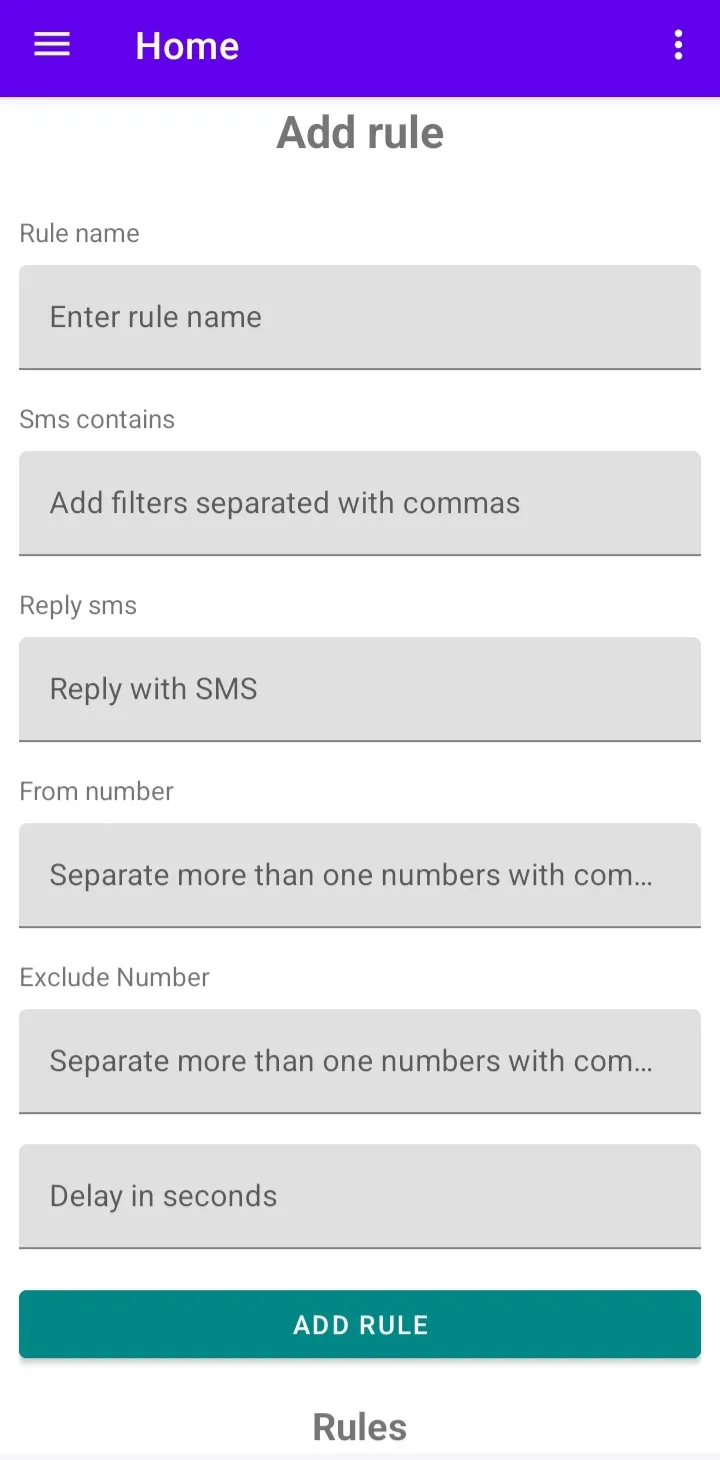Tap the Delay in seconds field
720x1460 pixels.
coord(360,1196)
